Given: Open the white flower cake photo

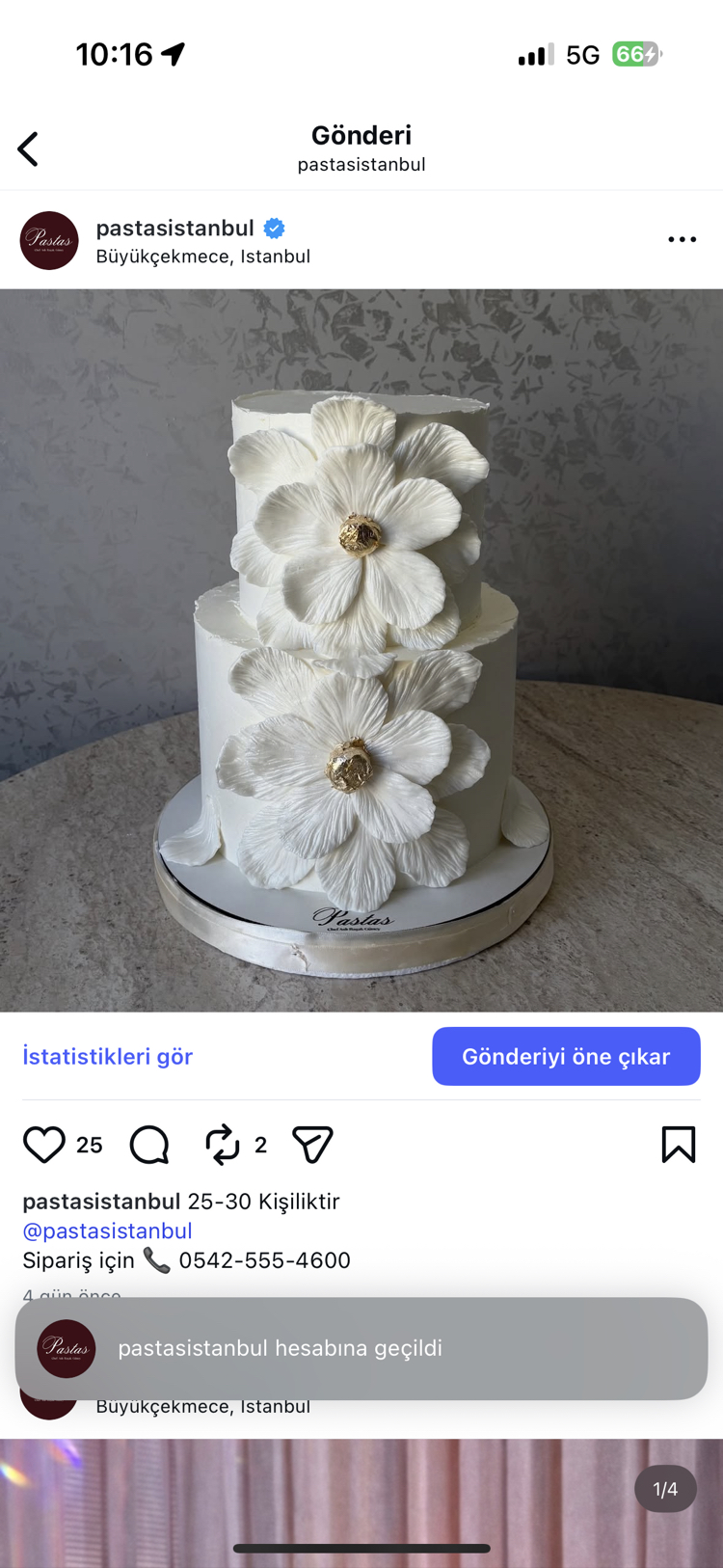Looking at the screenshot, I should pos(361,650).
